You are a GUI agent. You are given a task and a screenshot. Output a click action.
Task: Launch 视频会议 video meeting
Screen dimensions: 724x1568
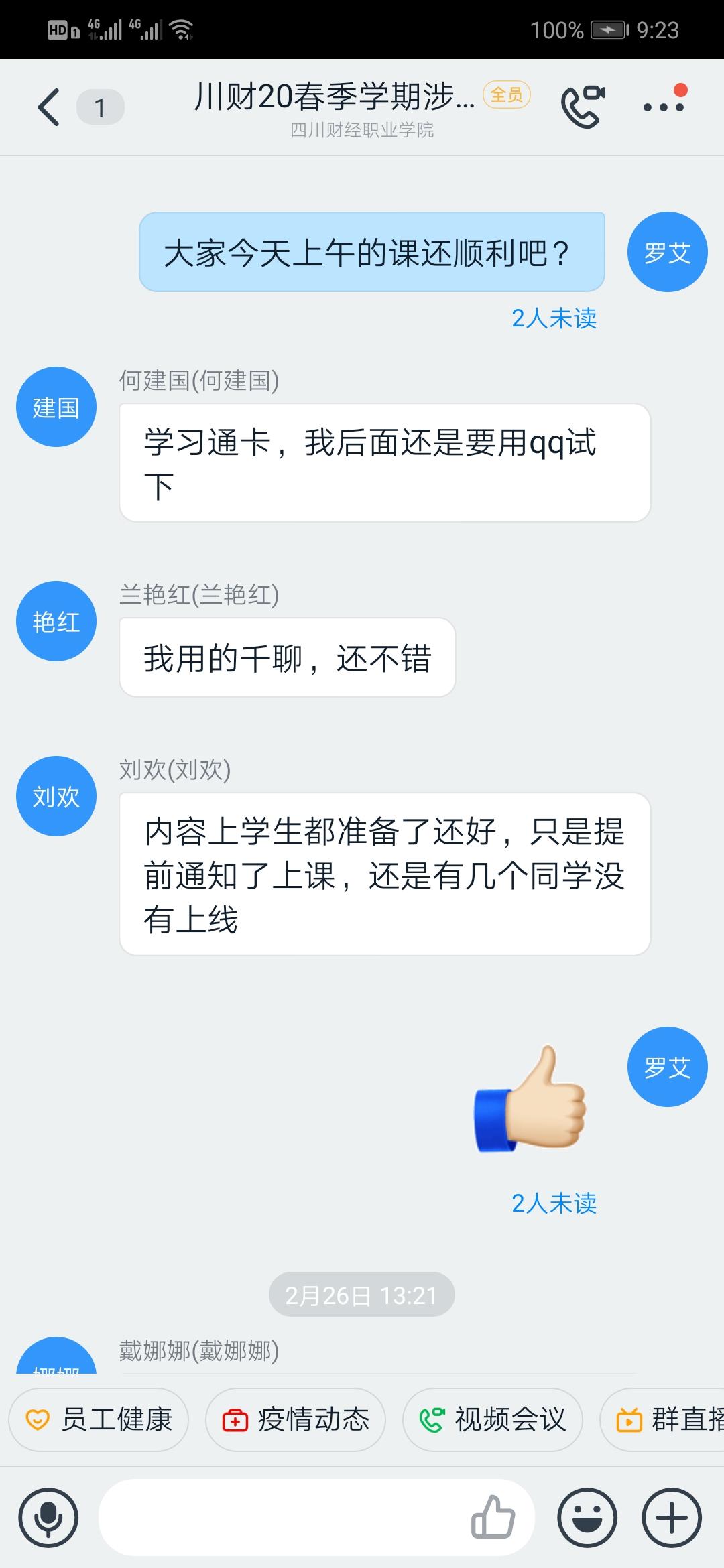(493, 1419)
